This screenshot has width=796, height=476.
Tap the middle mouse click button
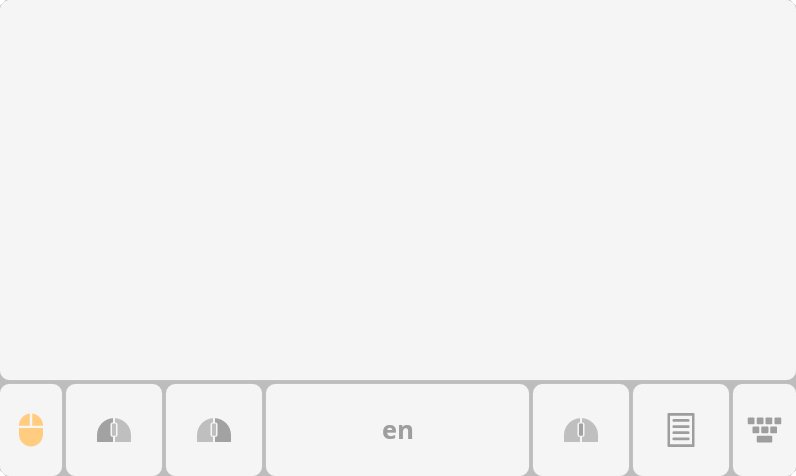(581, 430)
